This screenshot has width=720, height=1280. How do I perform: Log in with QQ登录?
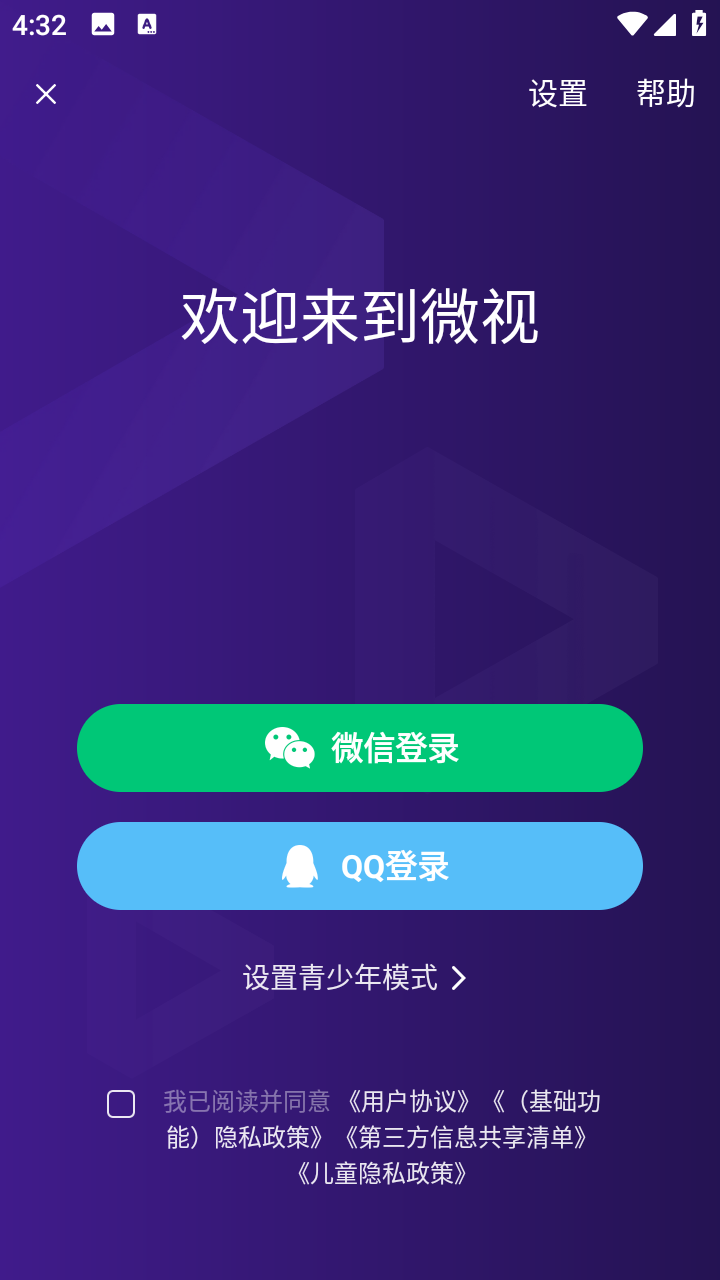[x=360, y=866]
